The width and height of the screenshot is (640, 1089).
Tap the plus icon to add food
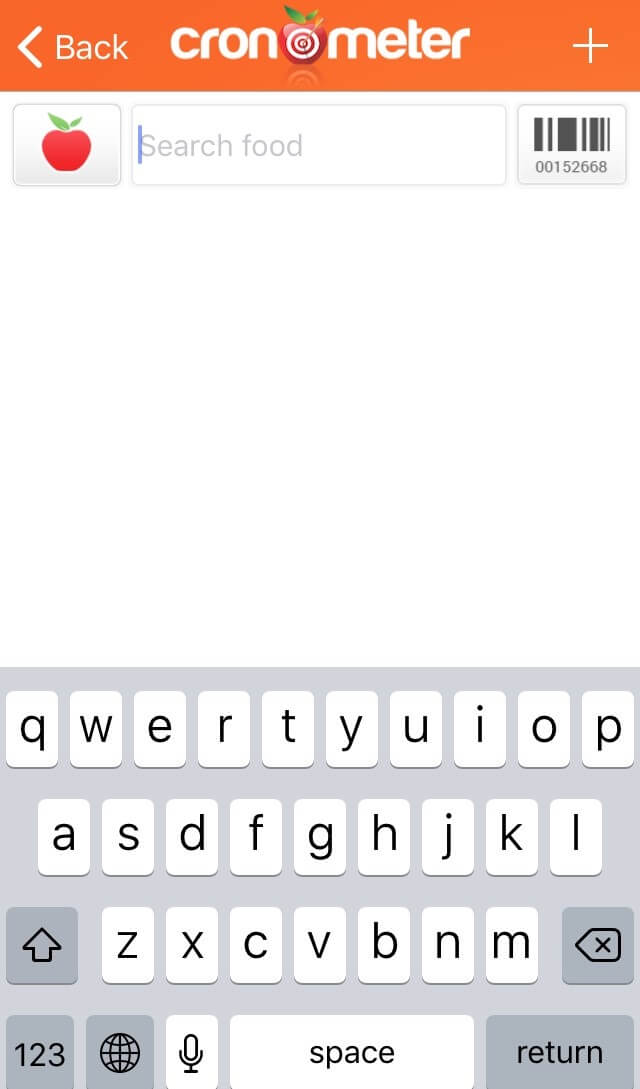[x=590, y=46]
